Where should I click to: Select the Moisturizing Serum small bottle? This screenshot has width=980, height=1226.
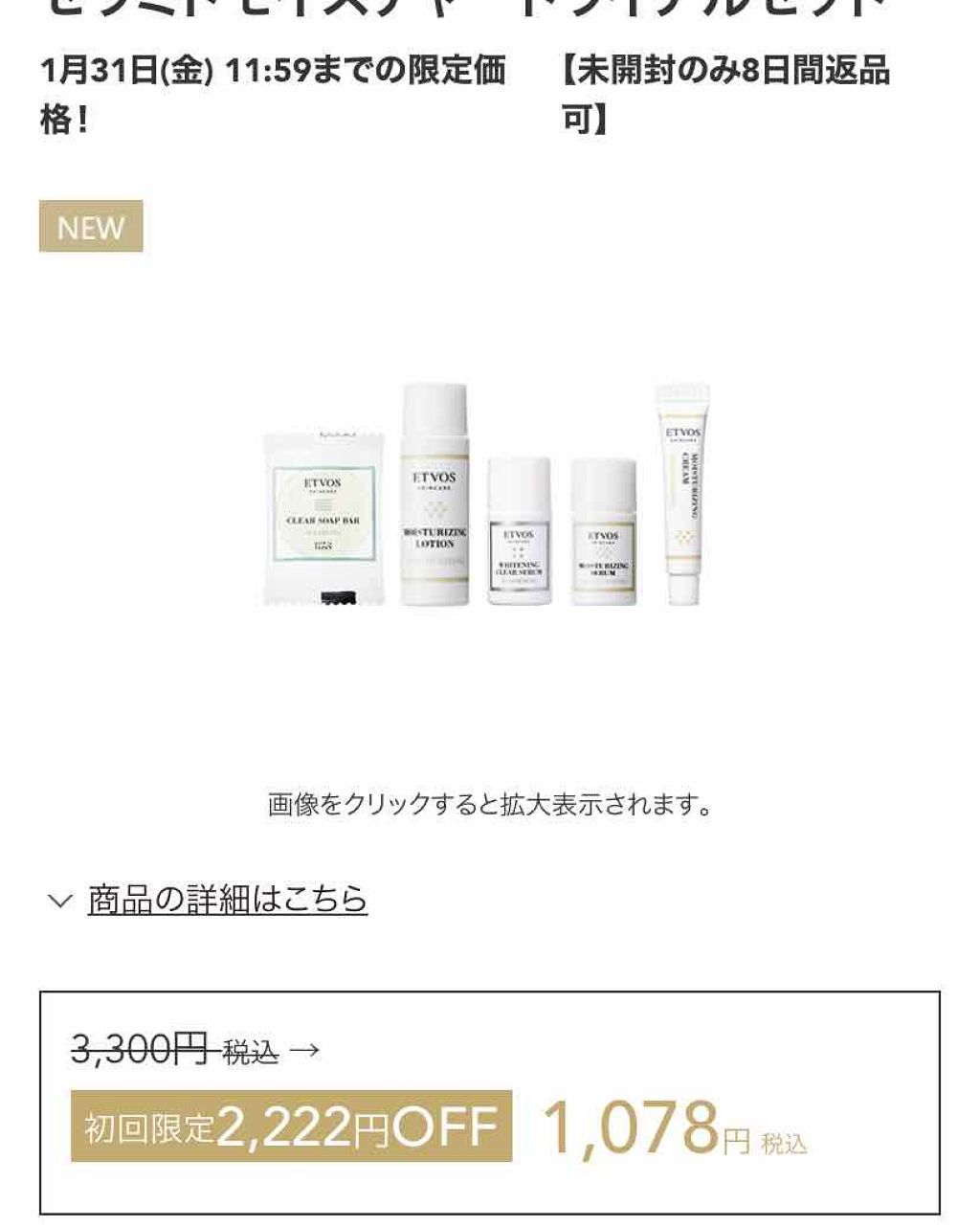603,531
